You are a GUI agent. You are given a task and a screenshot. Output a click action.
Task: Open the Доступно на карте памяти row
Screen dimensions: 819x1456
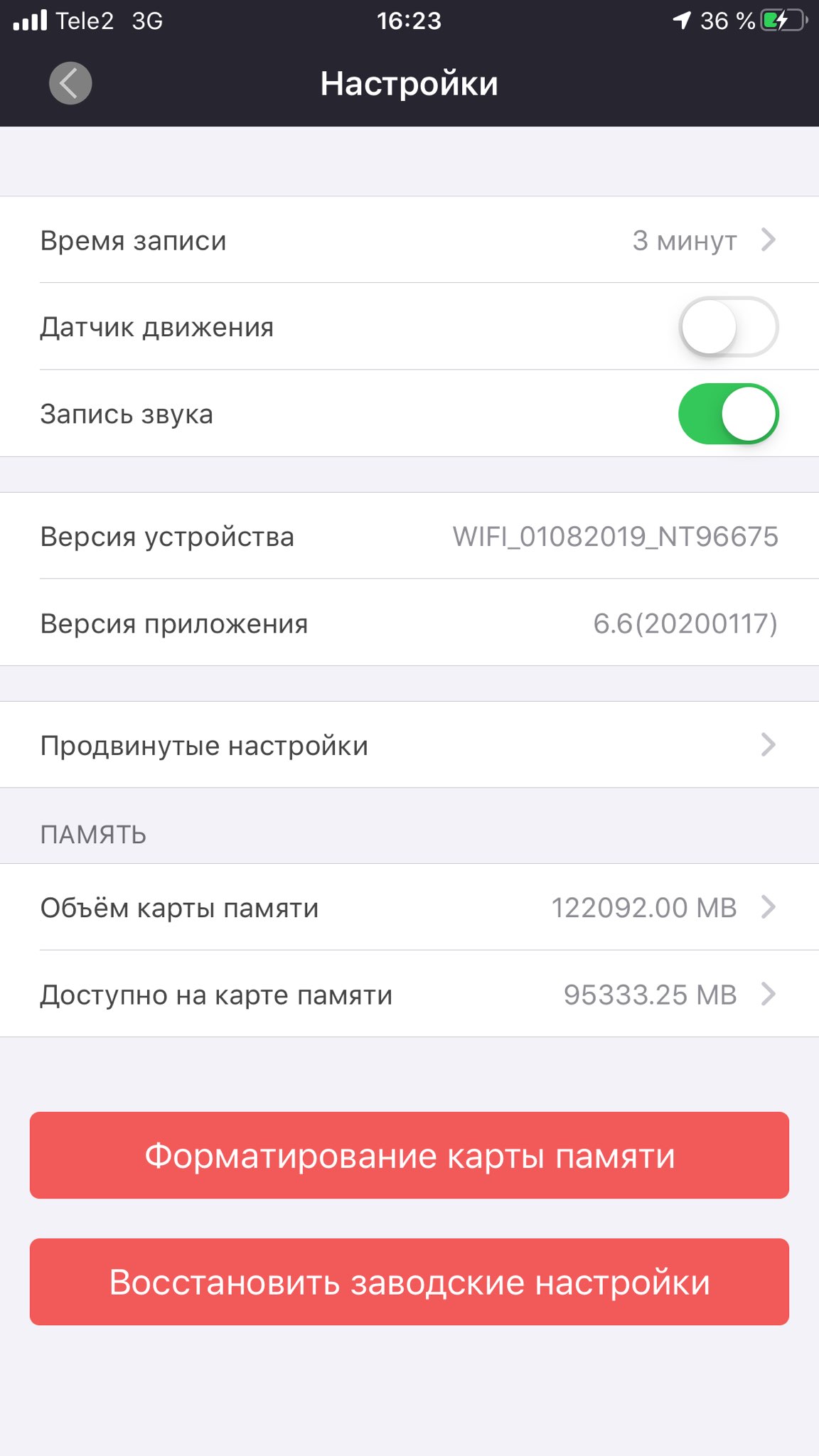(x=409, y=994)
